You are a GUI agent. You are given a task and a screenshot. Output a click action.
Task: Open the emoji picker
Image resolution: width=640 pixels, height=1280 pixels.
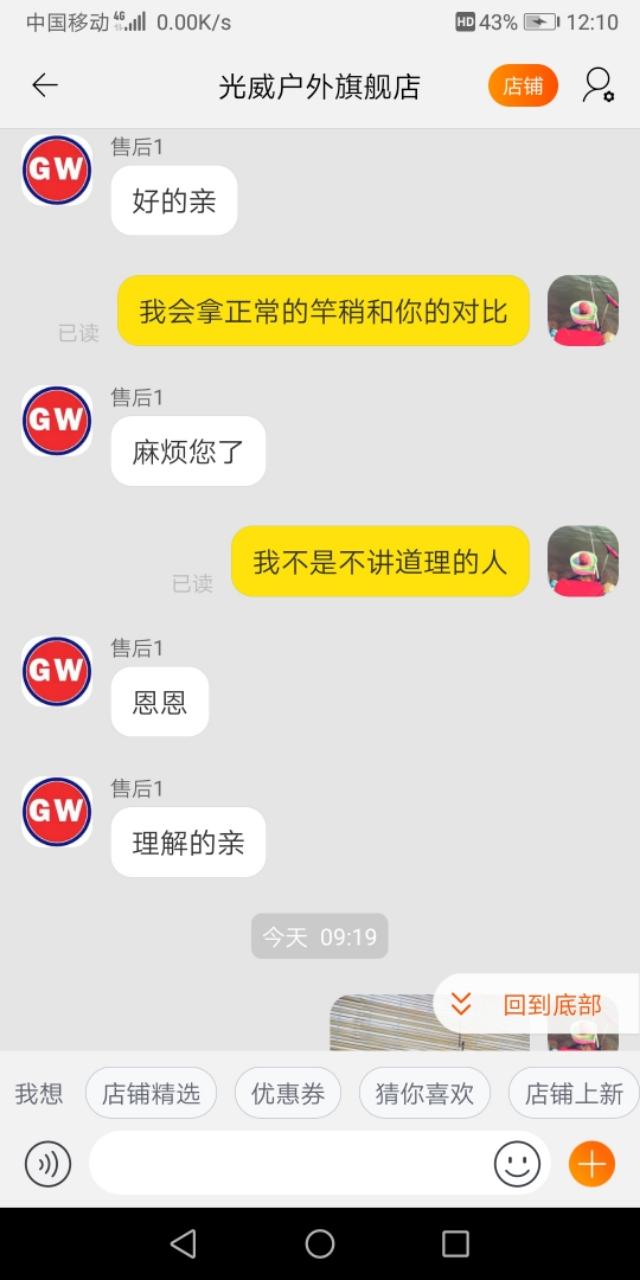517,1164
